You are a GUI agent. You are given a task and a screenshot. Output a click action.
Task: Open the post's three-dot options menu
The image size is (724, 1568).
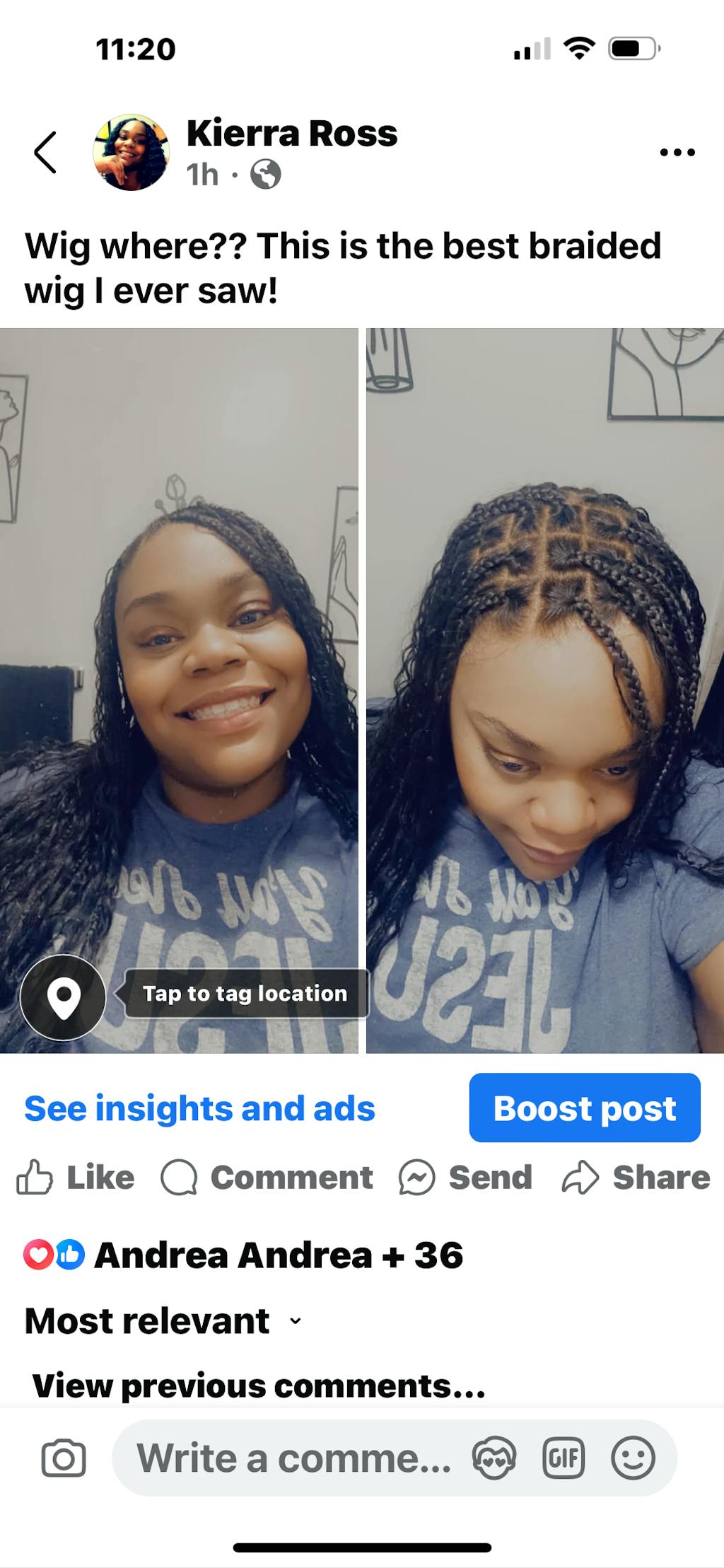coord(677,152)
